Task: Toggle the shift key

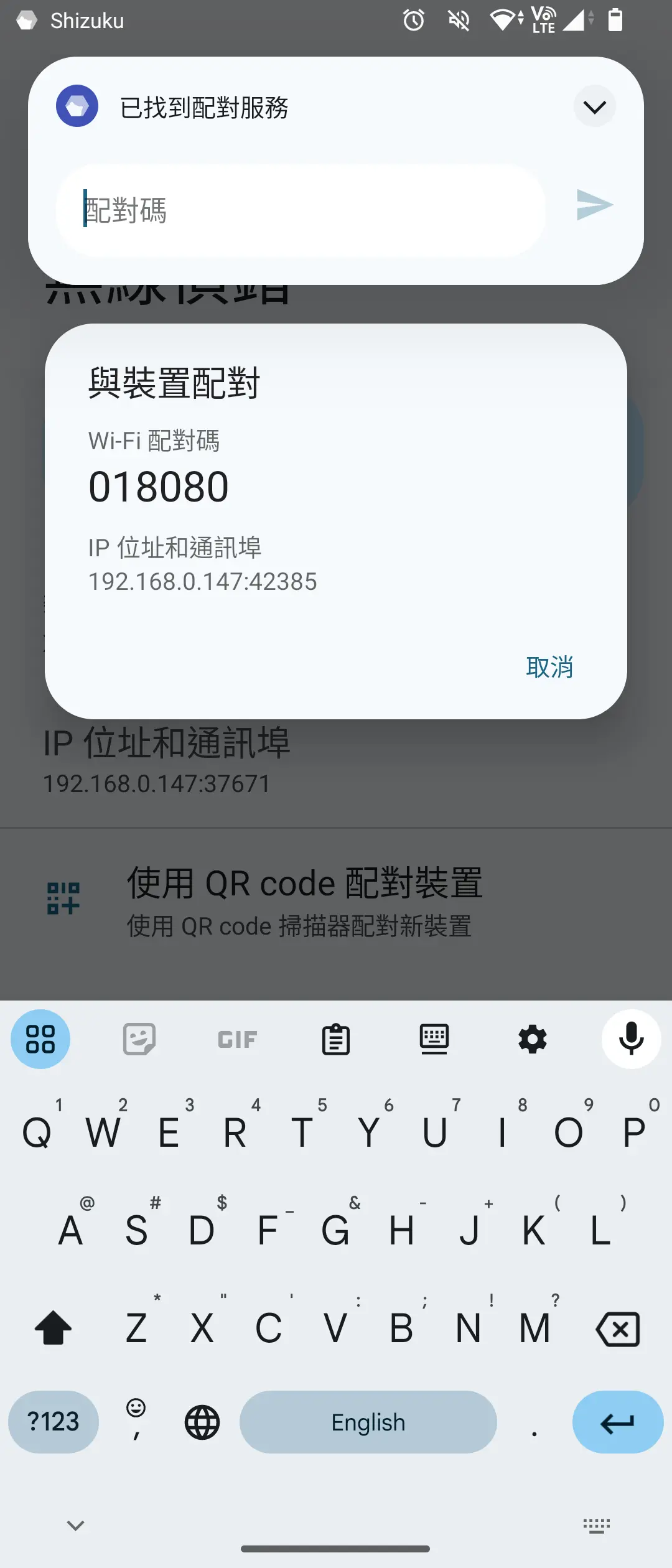Action: [x=54, y=1328]
